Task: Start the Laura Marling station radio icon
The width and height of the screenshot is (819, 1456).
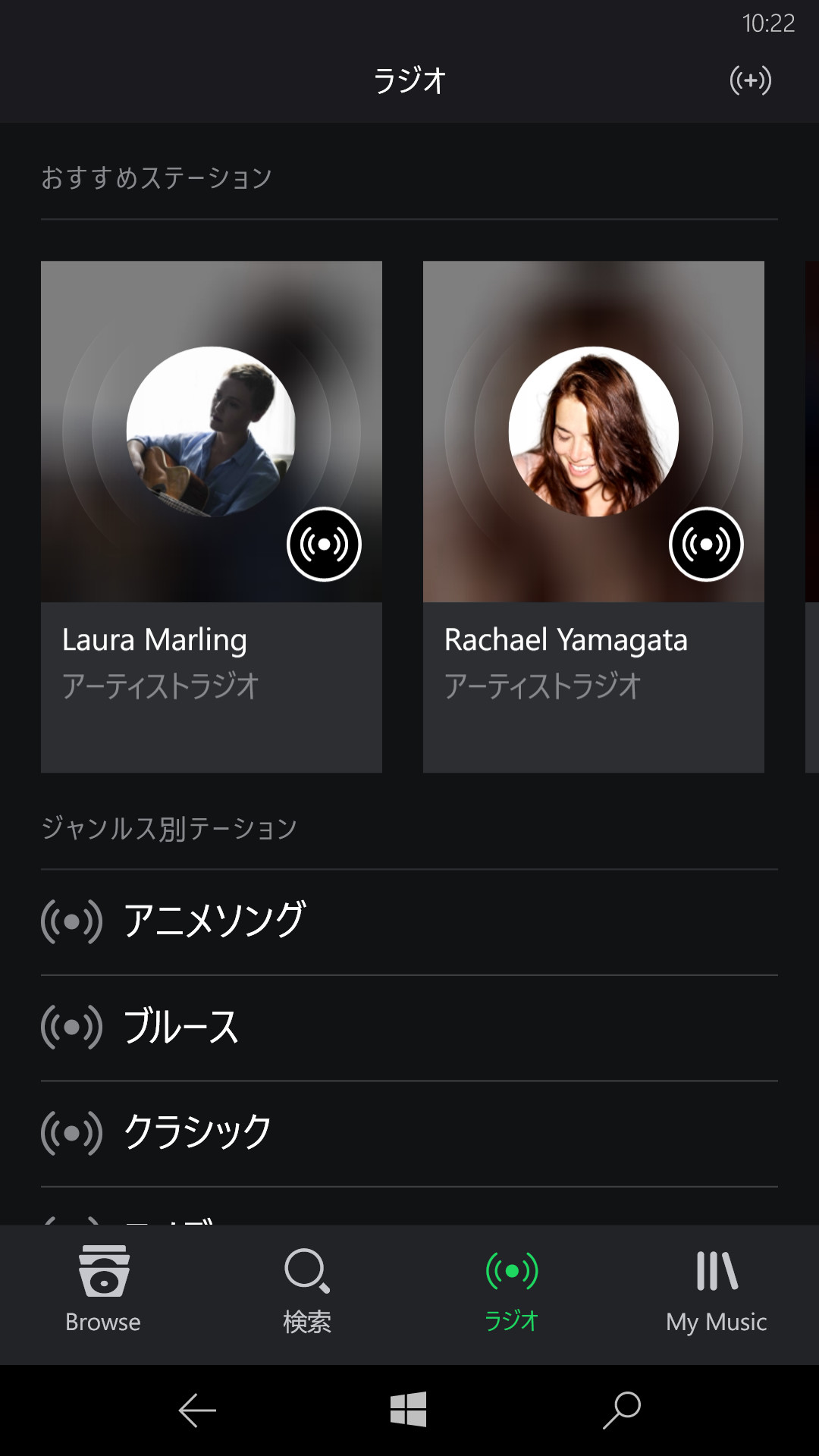Action: pyautogui.click(x=324, y=543)
